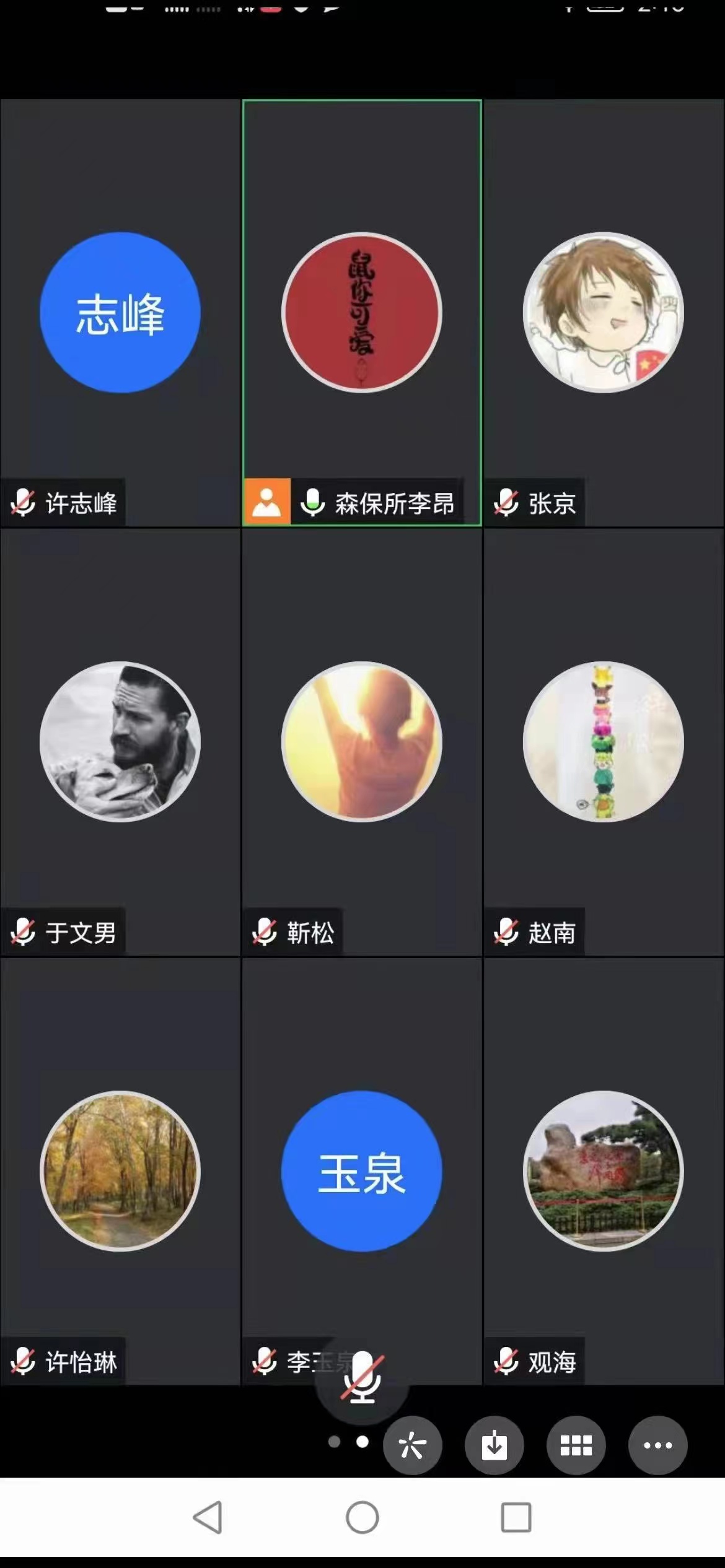This screenshot has height=1568, width=725.
Task: Open 赵南's participant tile
Action: (x=604, y=742)
